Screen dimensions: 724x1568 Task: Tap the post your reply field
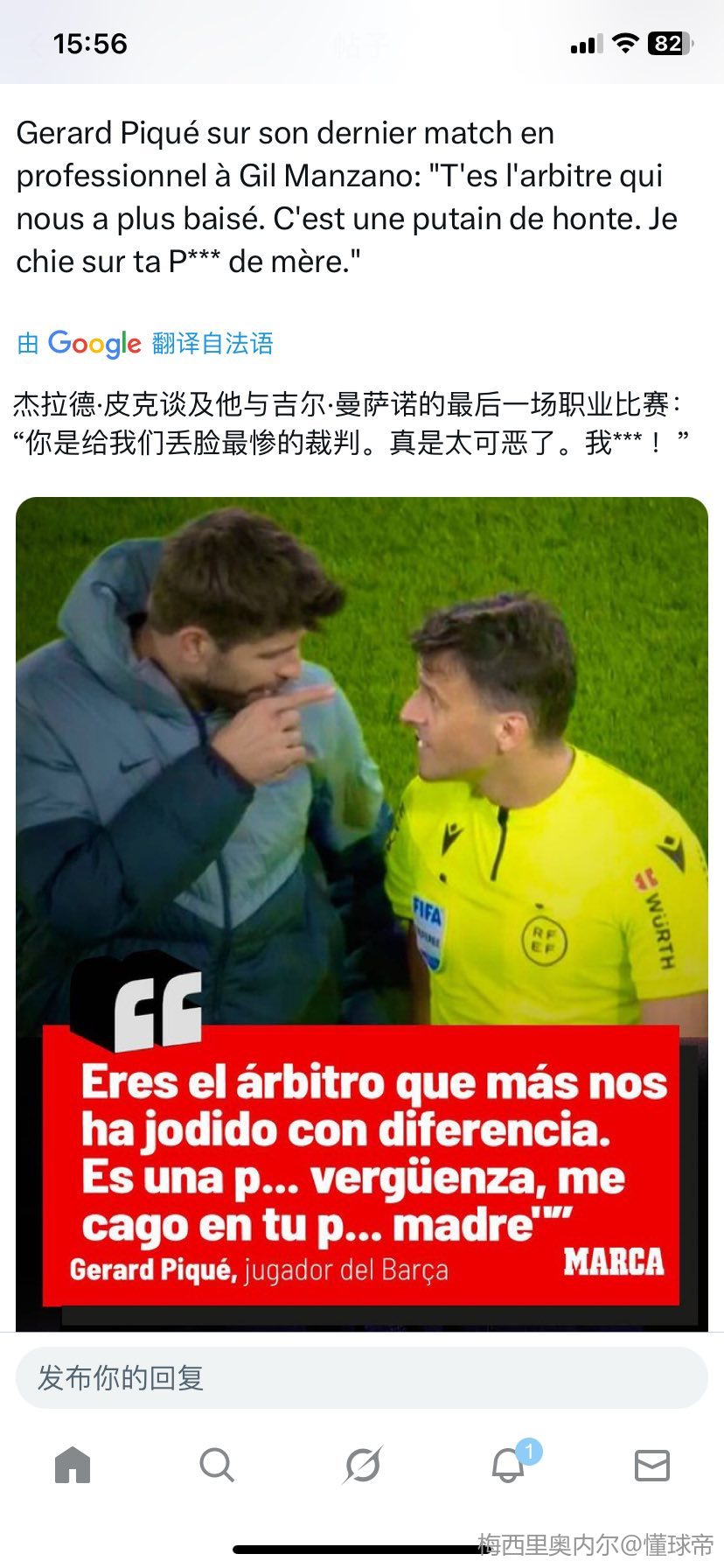coord(361,1378)
